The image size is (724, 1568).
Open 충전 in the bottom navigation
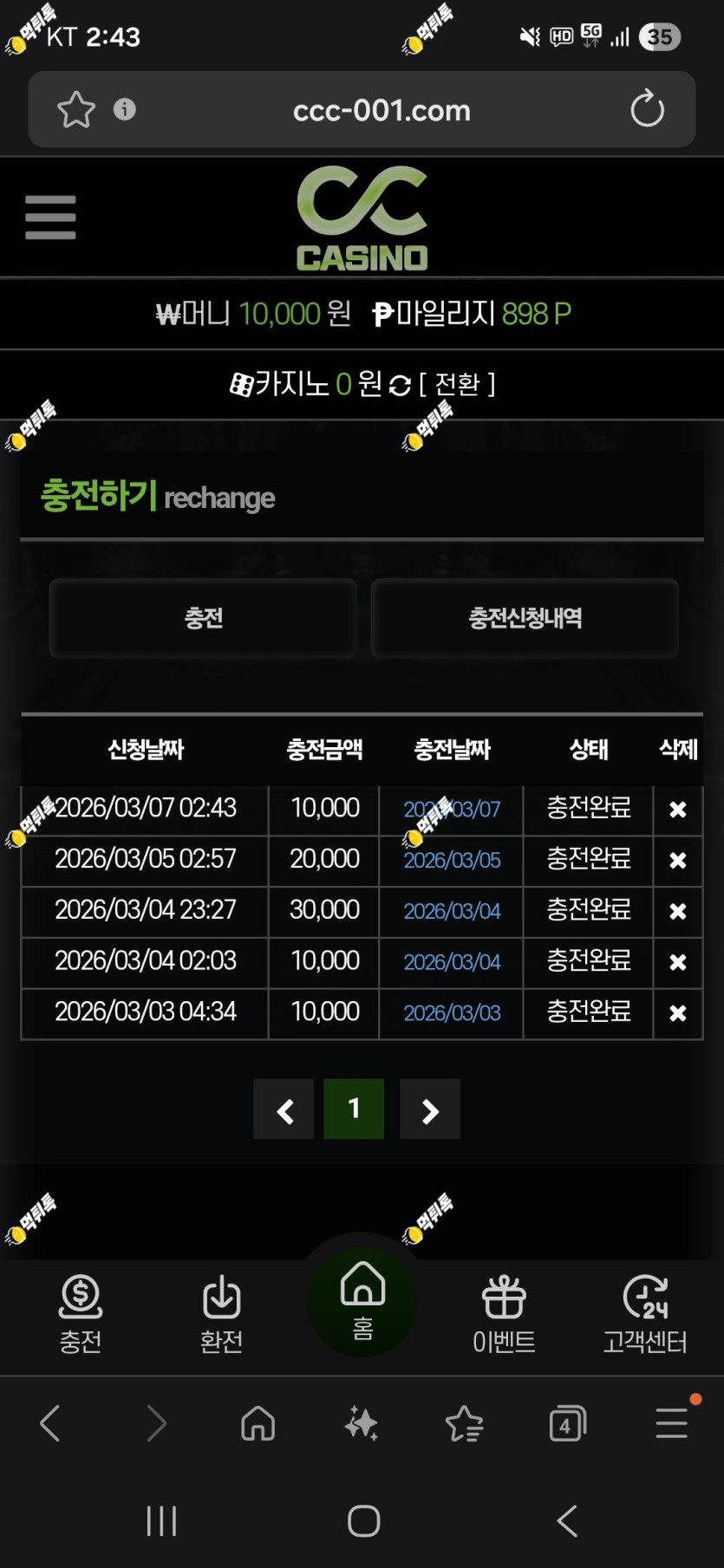click(x=81, y=1315)
